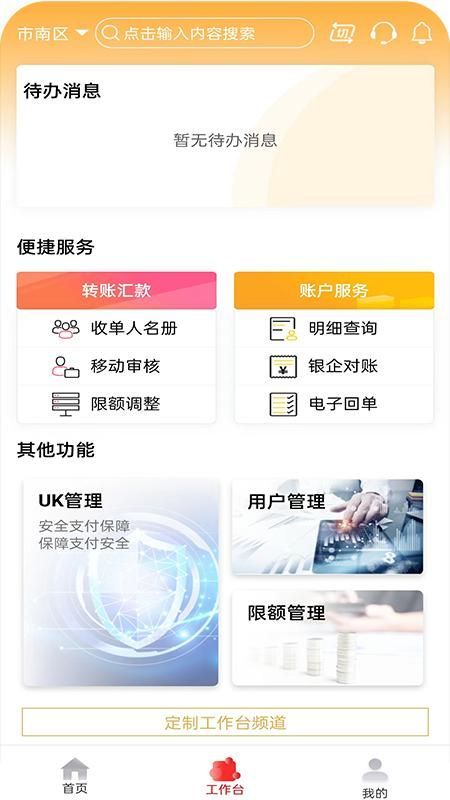Open 明细查询
The image size is (450, 800).
pyautogui.click(x=334, y=328)
